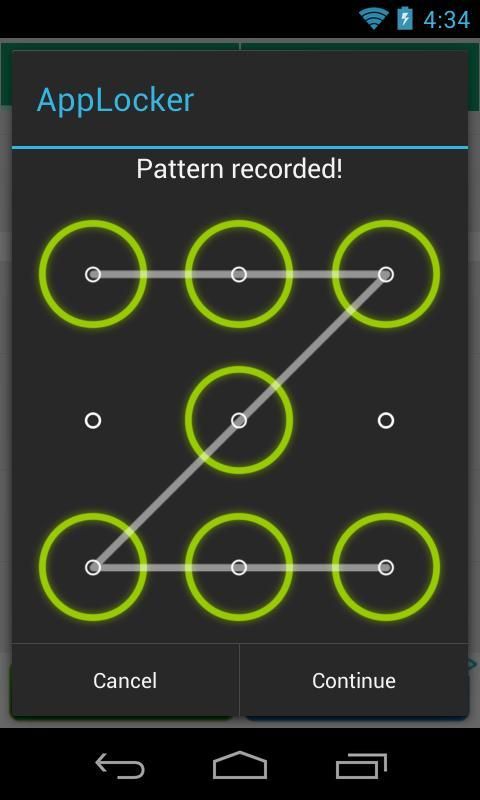This screenshot has height=800, width=480.
Task: Go to the home screen
Action: (240, 765)
